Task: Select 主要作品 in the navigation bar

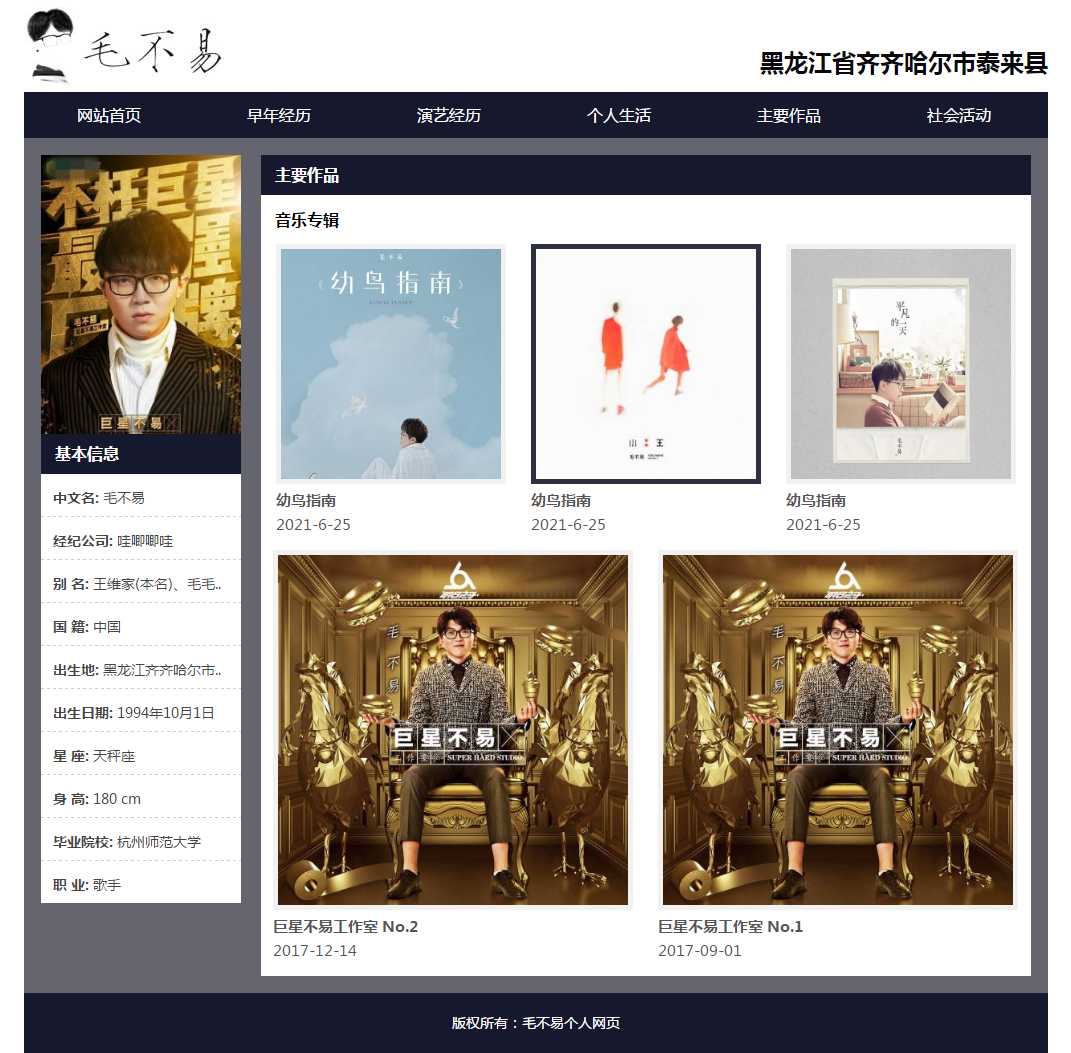Action: [789, 115]
